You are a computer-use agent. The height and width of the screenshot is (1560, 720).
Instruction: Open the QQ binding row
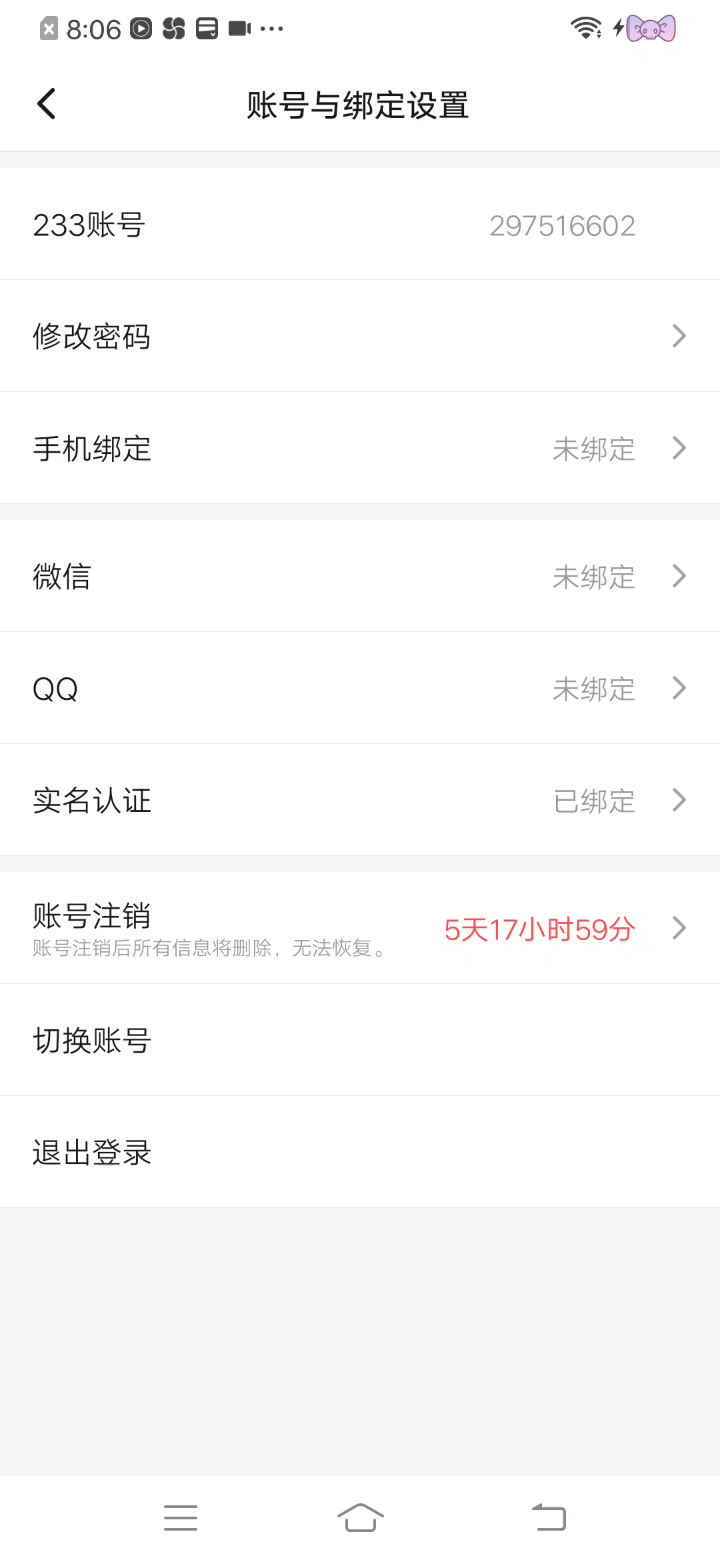[x=360, y=688]
